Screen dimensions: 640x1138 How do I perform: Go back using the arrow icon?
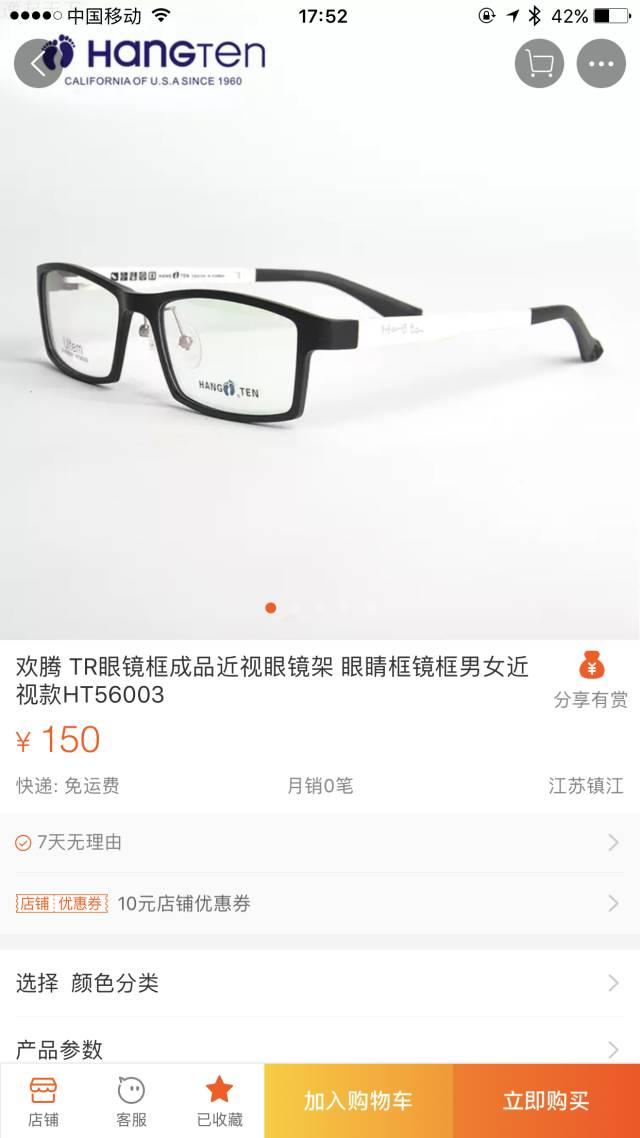38,63
